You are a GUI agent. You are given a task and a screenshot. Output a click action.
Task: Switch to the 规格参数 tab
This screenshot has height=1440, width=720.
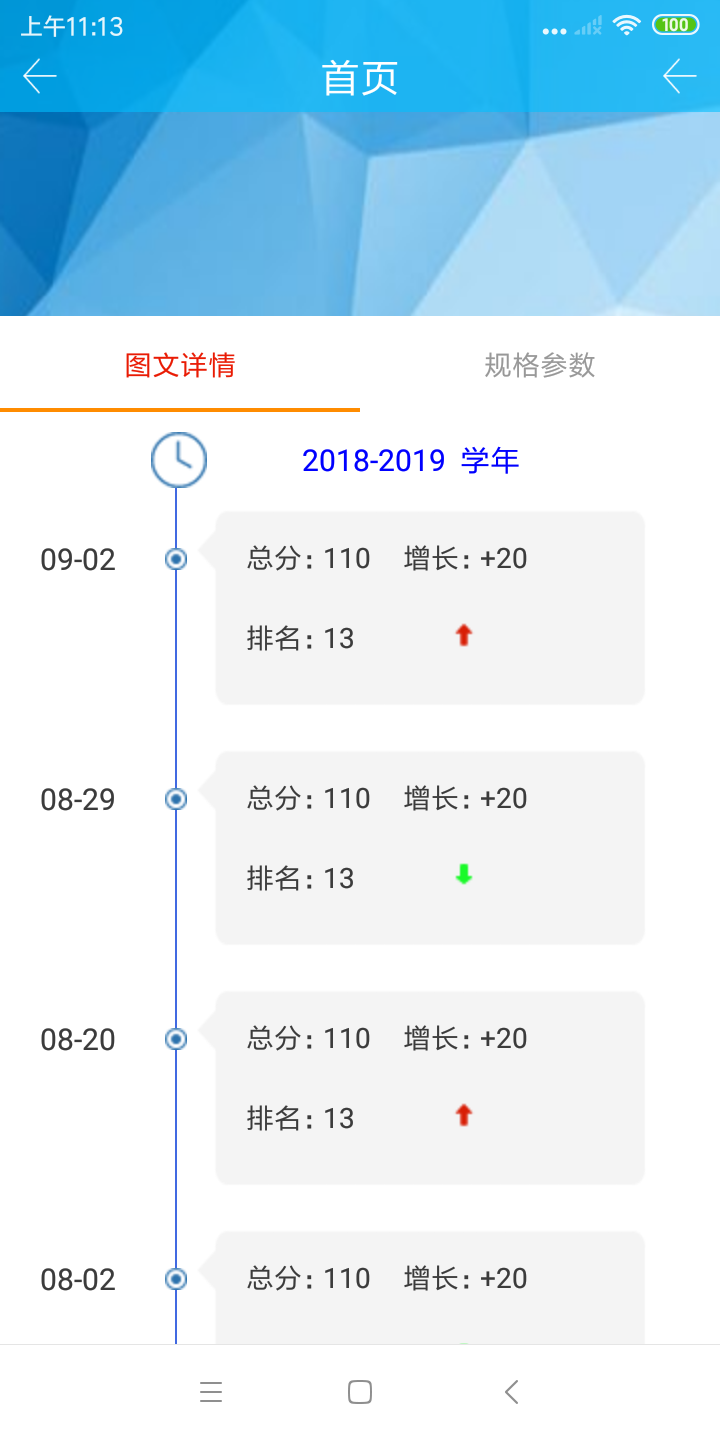point(539,366)
